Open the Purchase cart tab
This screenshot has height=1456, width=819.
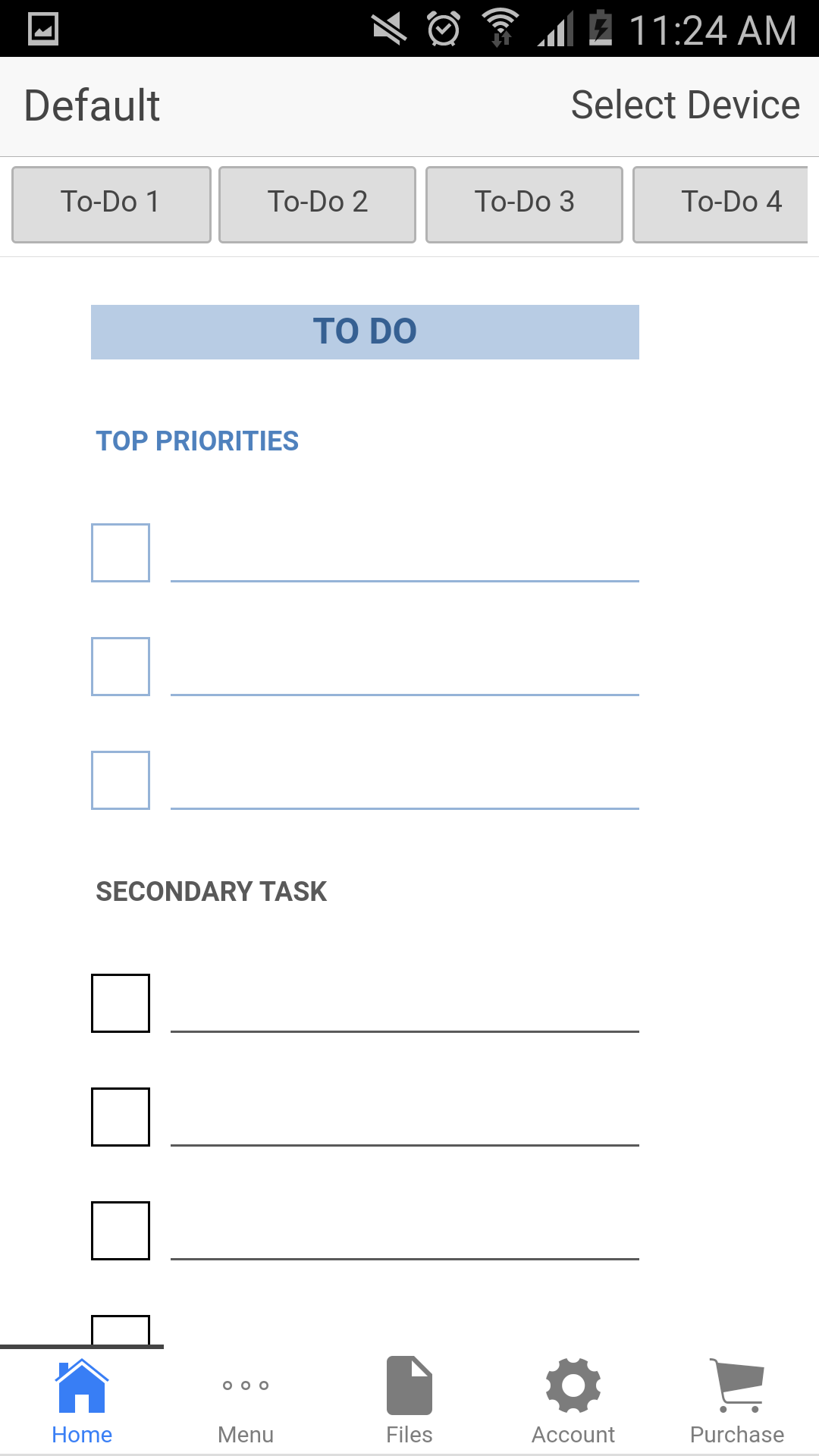tap(737, 1401)
